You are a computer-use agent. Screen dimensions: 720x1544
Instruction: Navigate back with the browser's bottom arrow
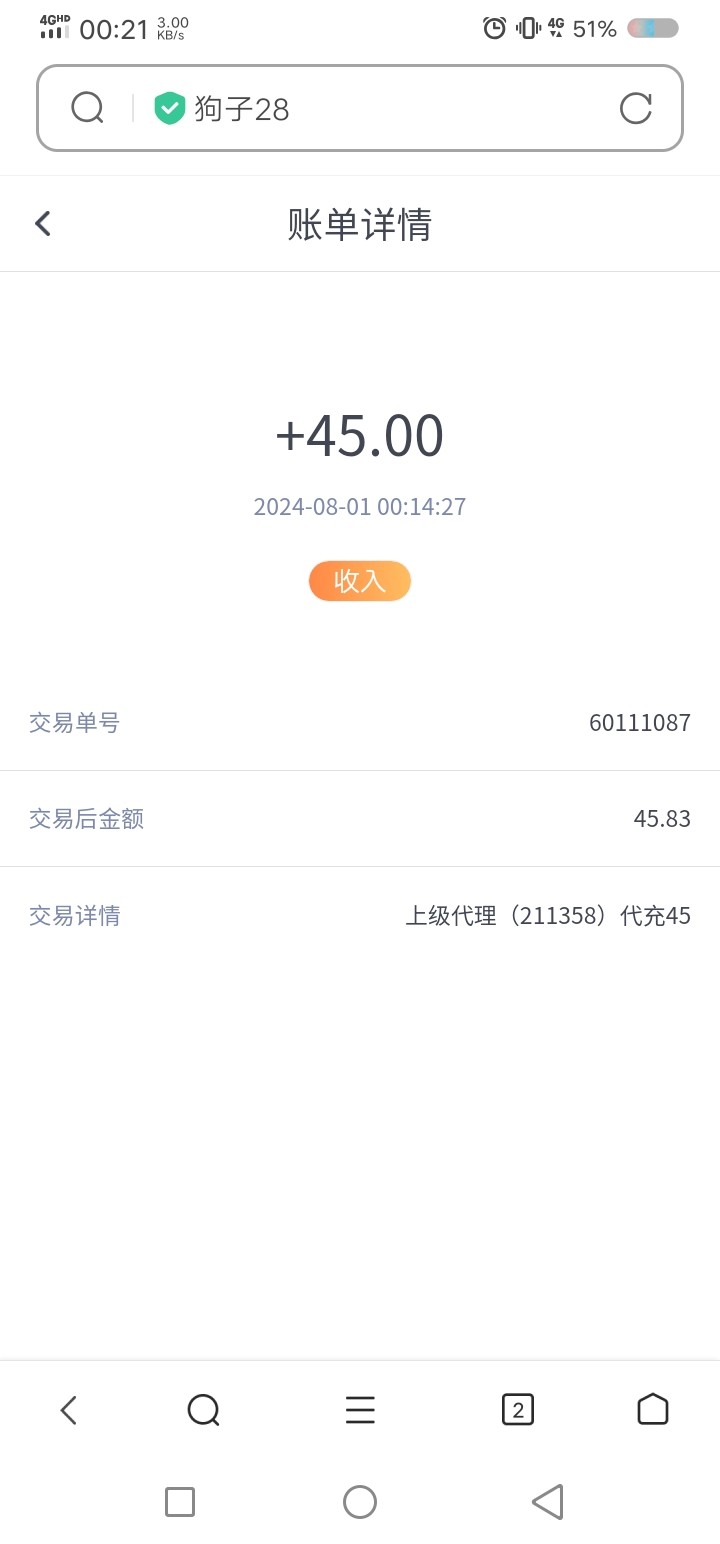68,1410
